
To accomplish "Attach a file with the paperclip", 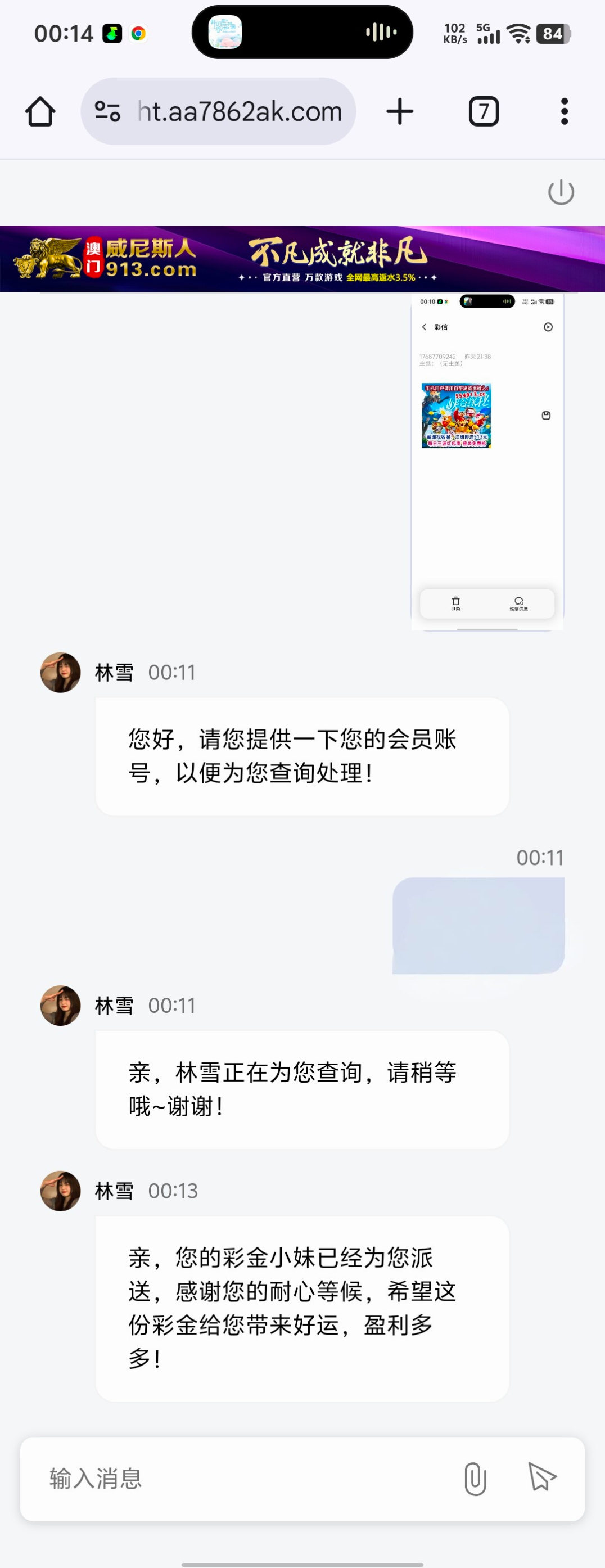I will pos(475,1479).
